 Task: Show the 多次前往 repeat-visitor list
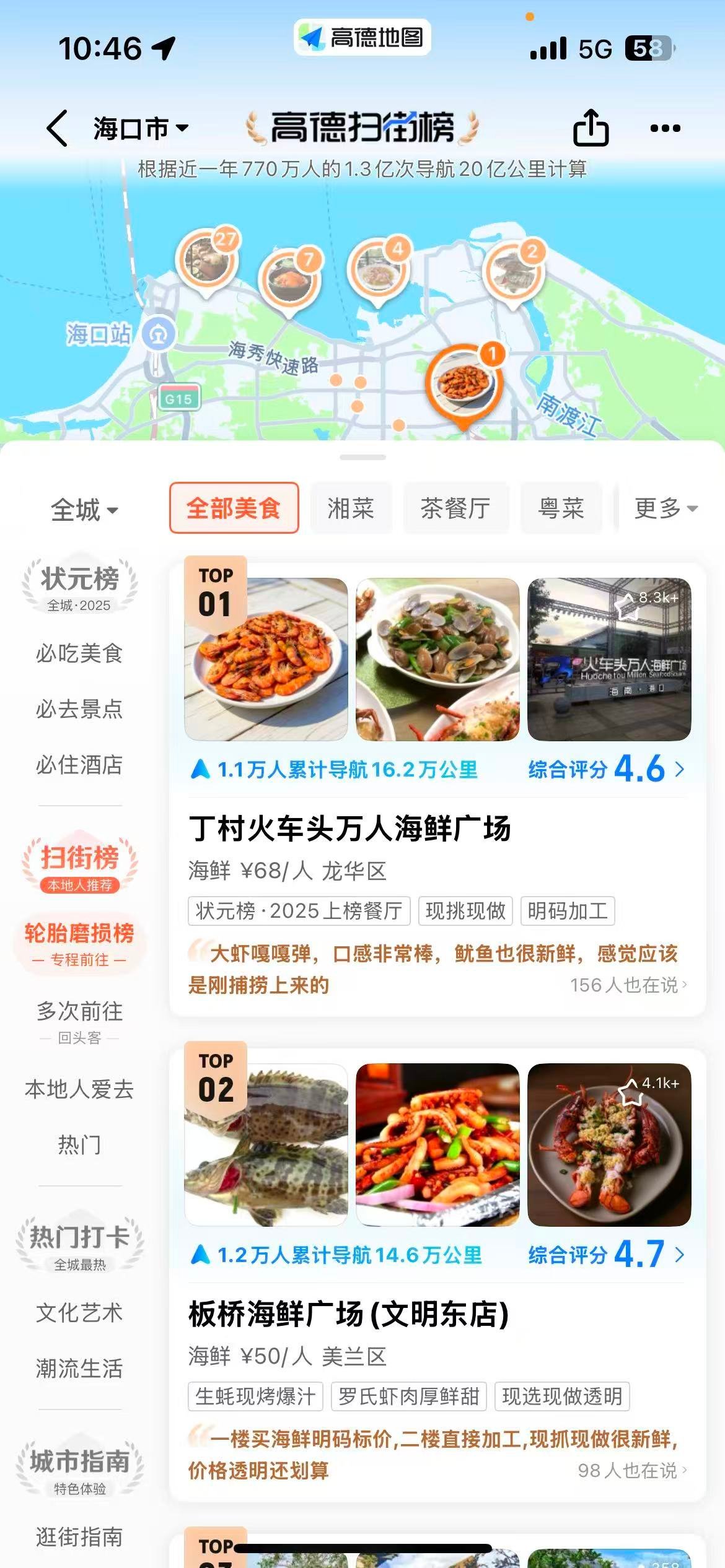(79, 1019)
